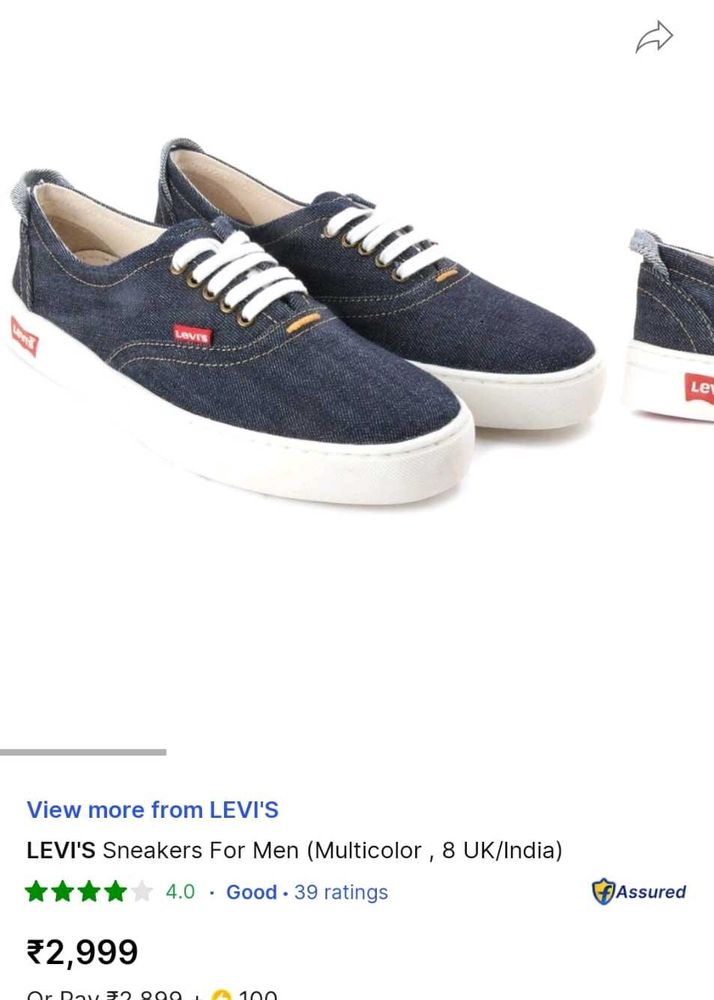The width and height of the screenshot is (714, 1000).
Task: Open the 39 ratings details
Action: (x=340, y=892)
